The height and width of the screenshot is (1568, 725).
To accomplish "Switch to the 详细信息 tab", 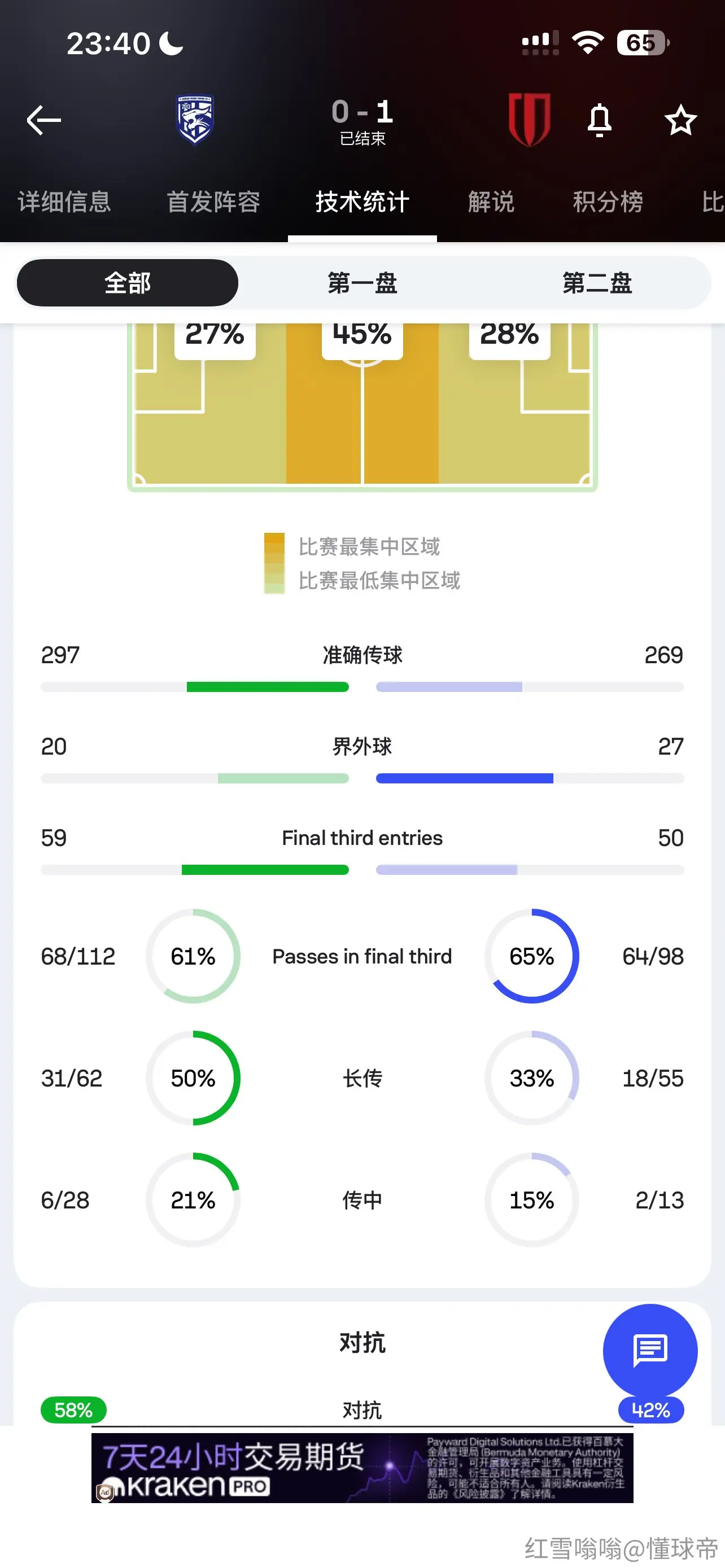I will click(64, 202).
